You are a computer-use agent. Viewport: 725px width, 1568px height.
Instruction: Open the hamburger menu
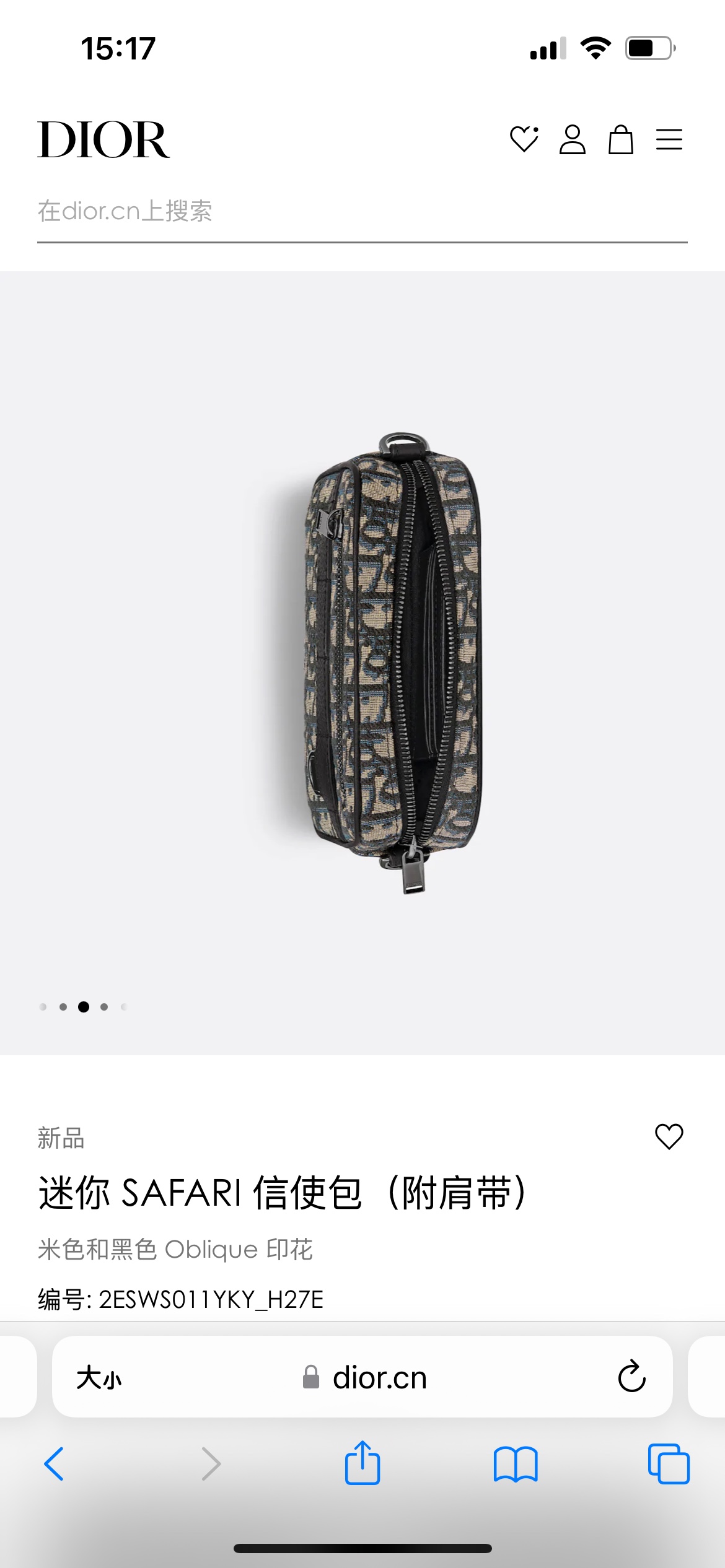(x=669, y=139)
